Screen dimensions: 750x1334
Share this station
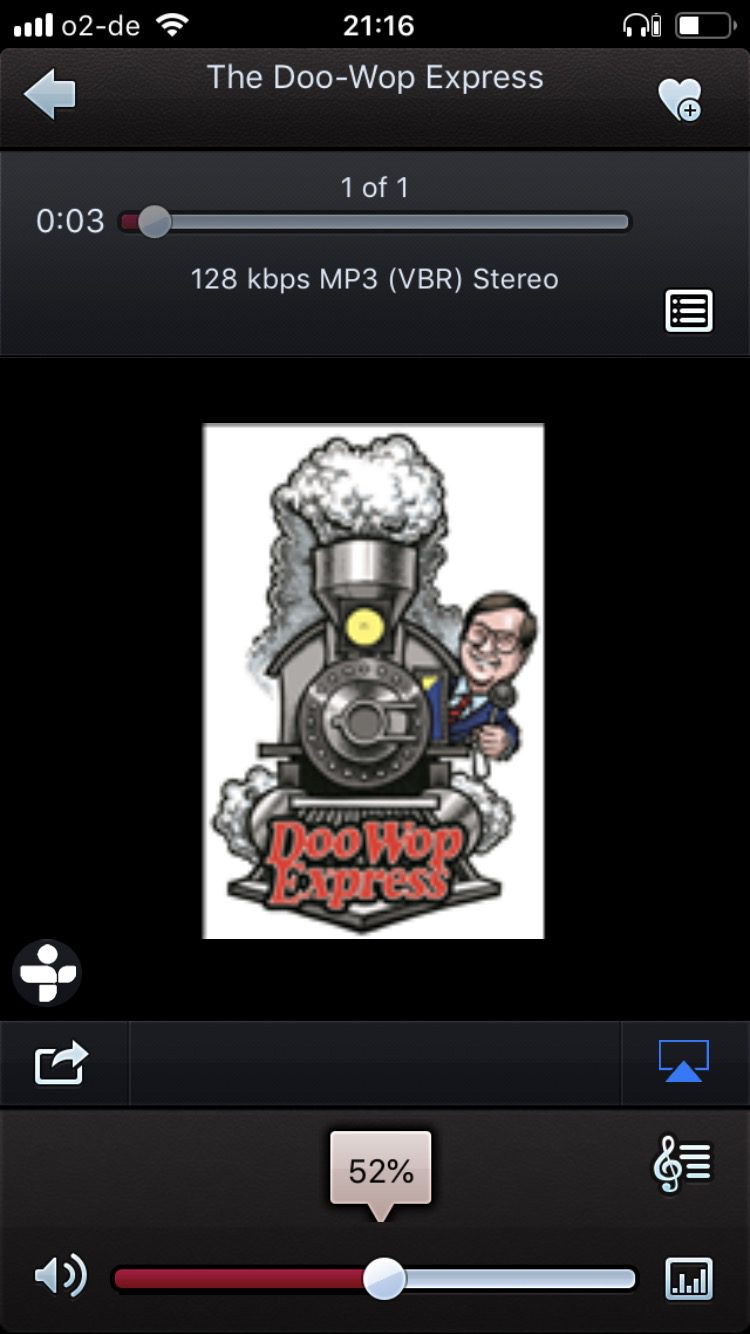[x=62, y=1062]
